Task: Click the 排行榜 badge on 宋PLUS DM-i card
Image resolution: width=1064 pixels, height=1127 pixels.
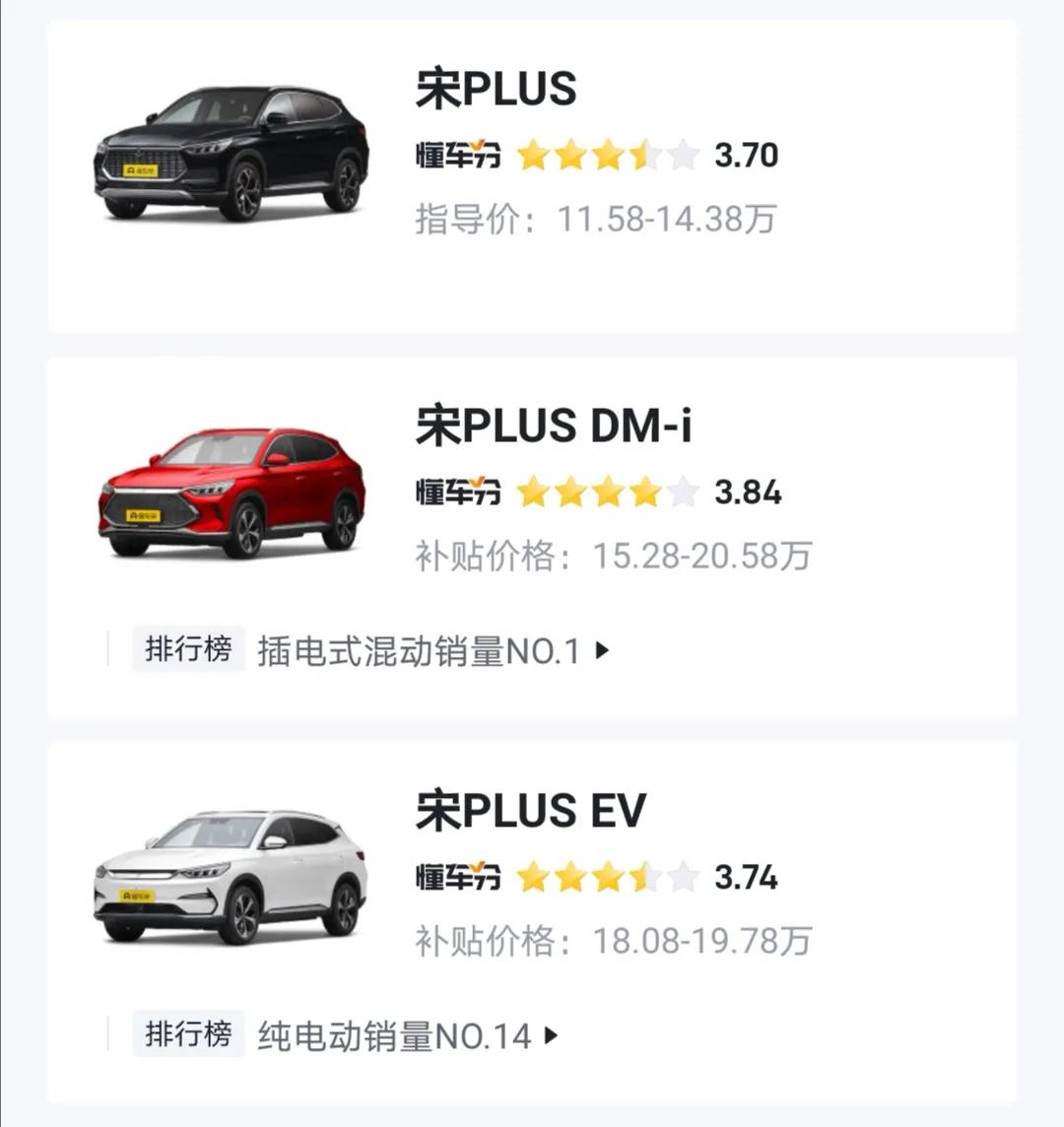Action: 187,649
